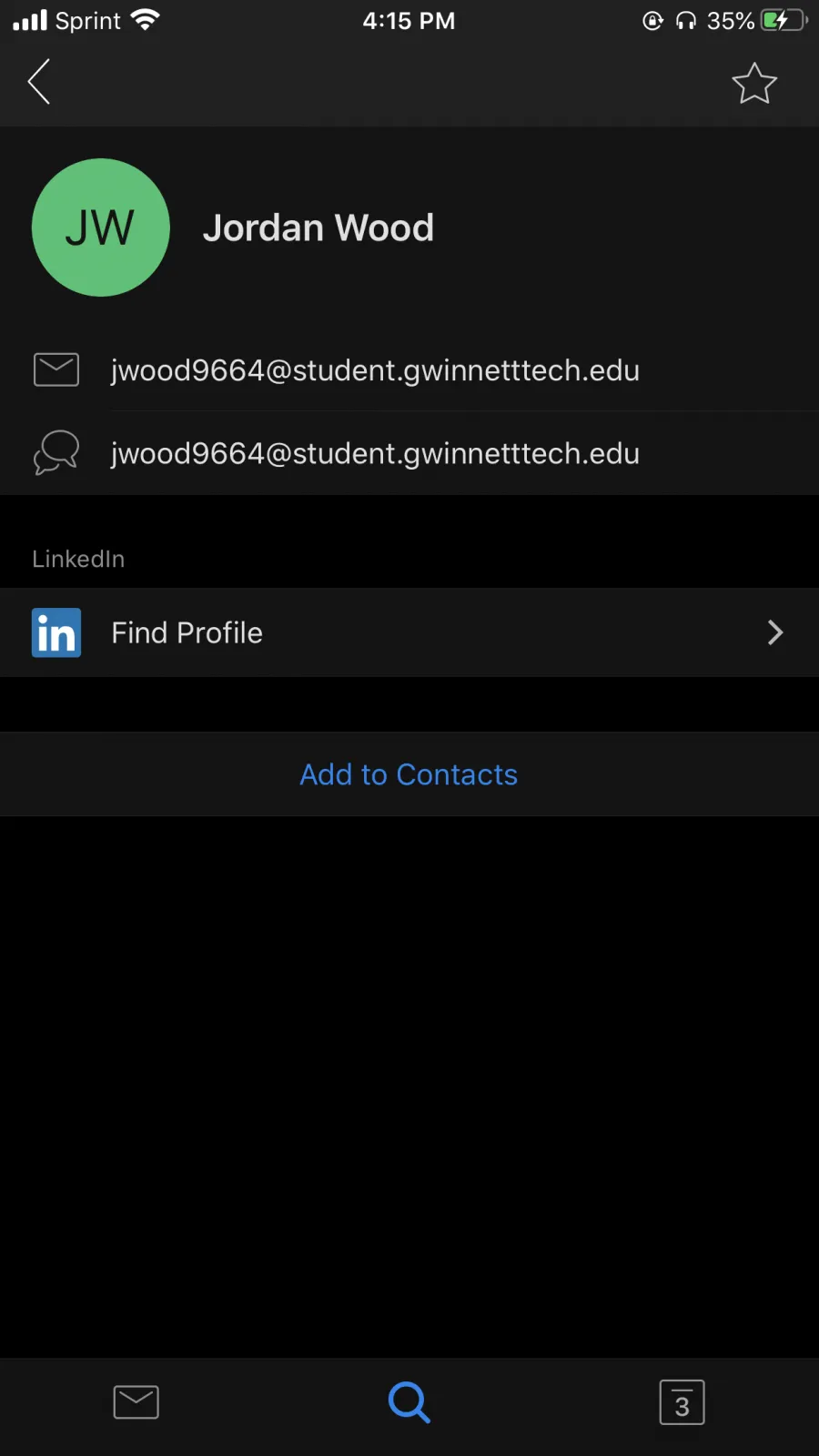This screenshot has height=1456, width=819.
Task: Open the Search tab
Action: click(x=409, y=1402)
